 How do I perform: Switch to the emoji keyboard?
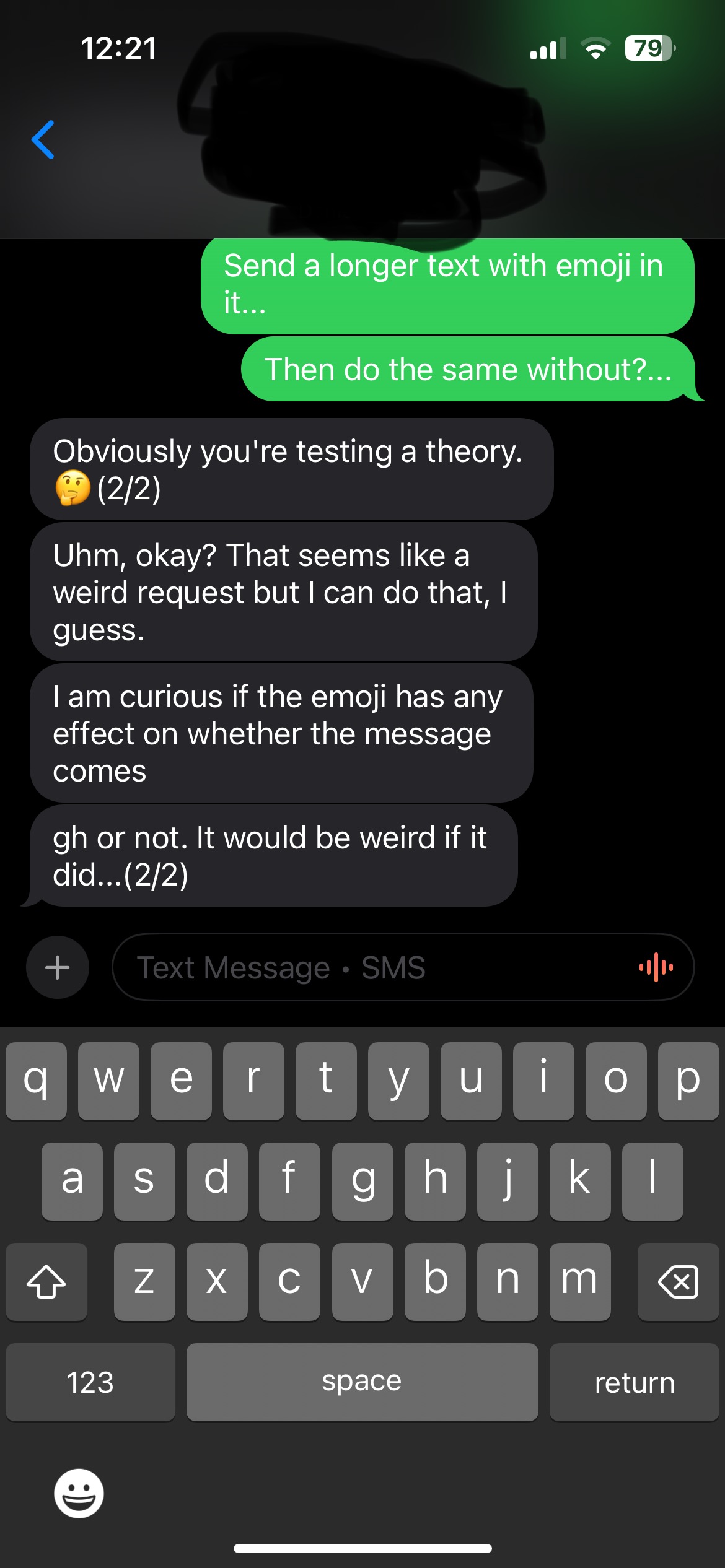click(x=79, y=1493)
